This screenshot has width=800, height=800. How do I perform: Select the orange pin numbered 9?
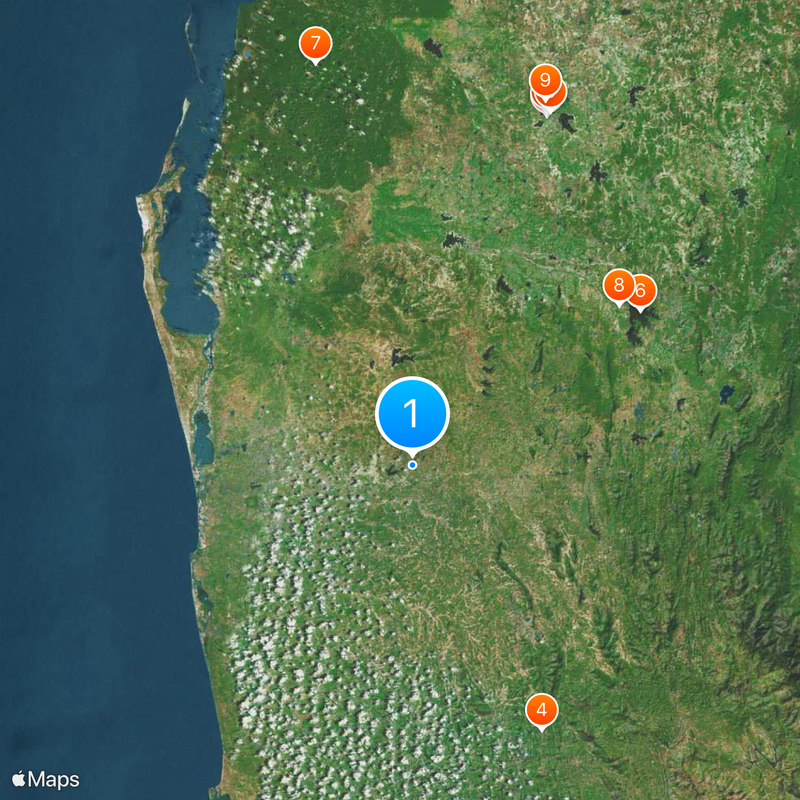(x=544, y=78)
